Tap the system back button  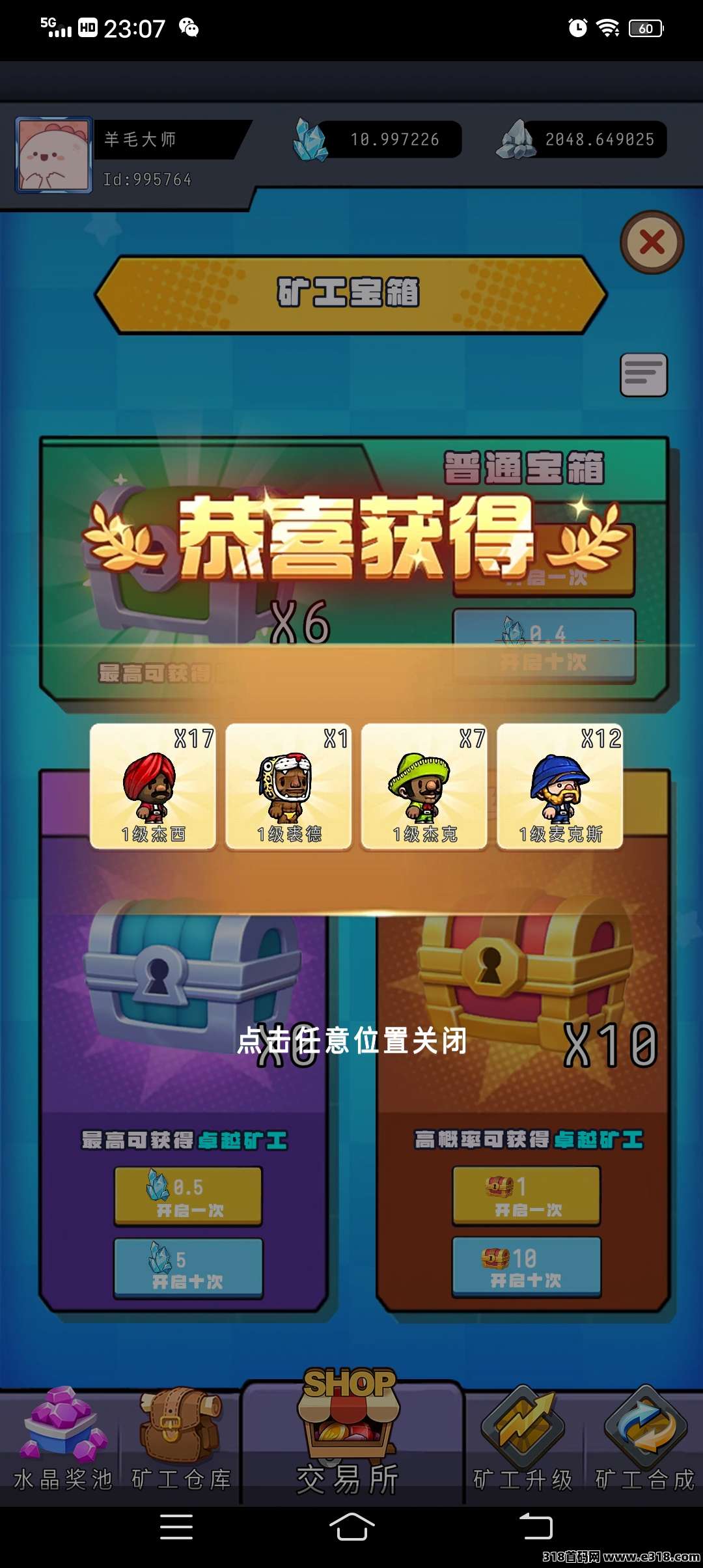coord(536,1527)
